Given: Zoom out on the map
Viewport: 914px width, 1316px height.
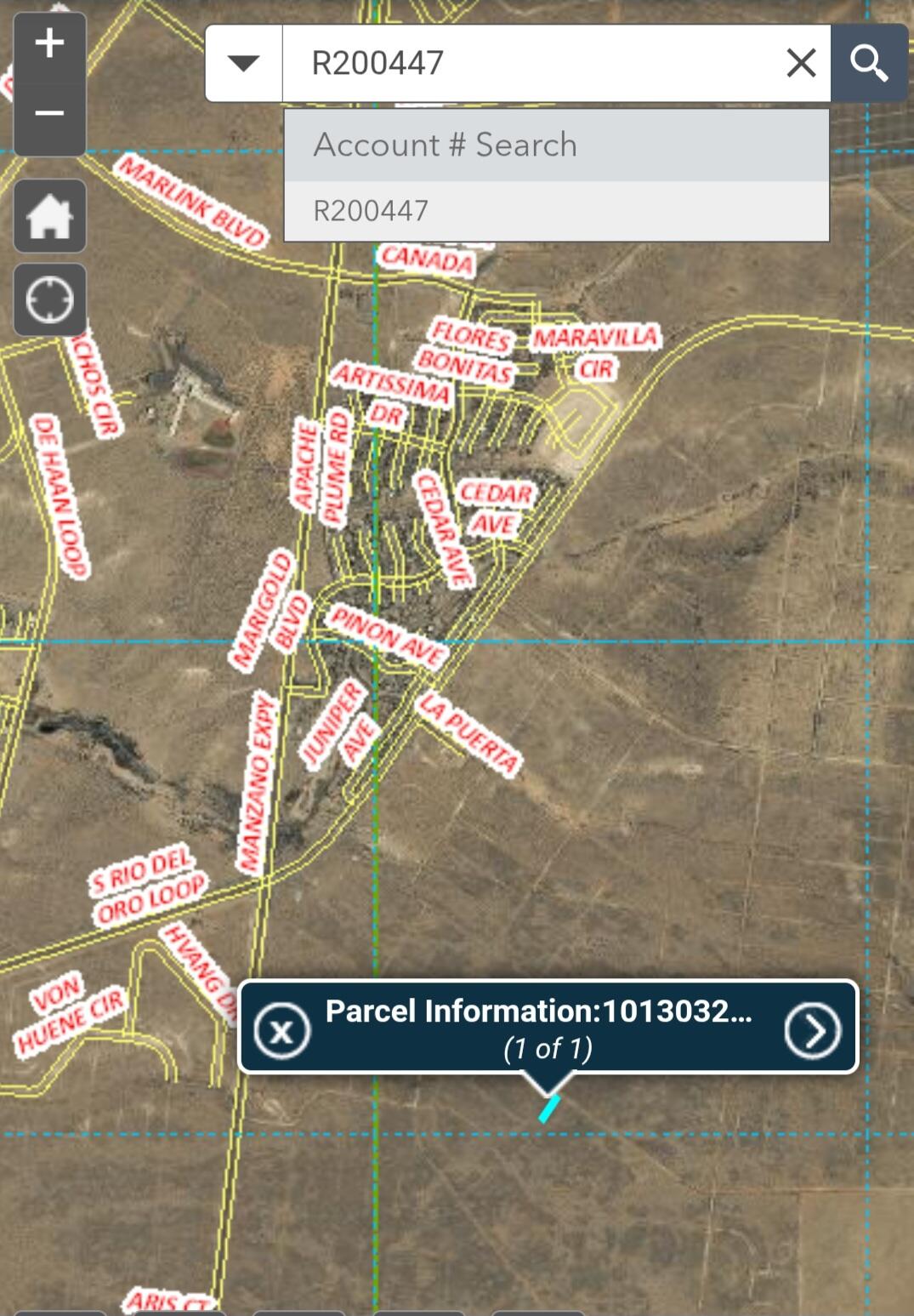Looking at the screenshot, I should tap(49, 113).
